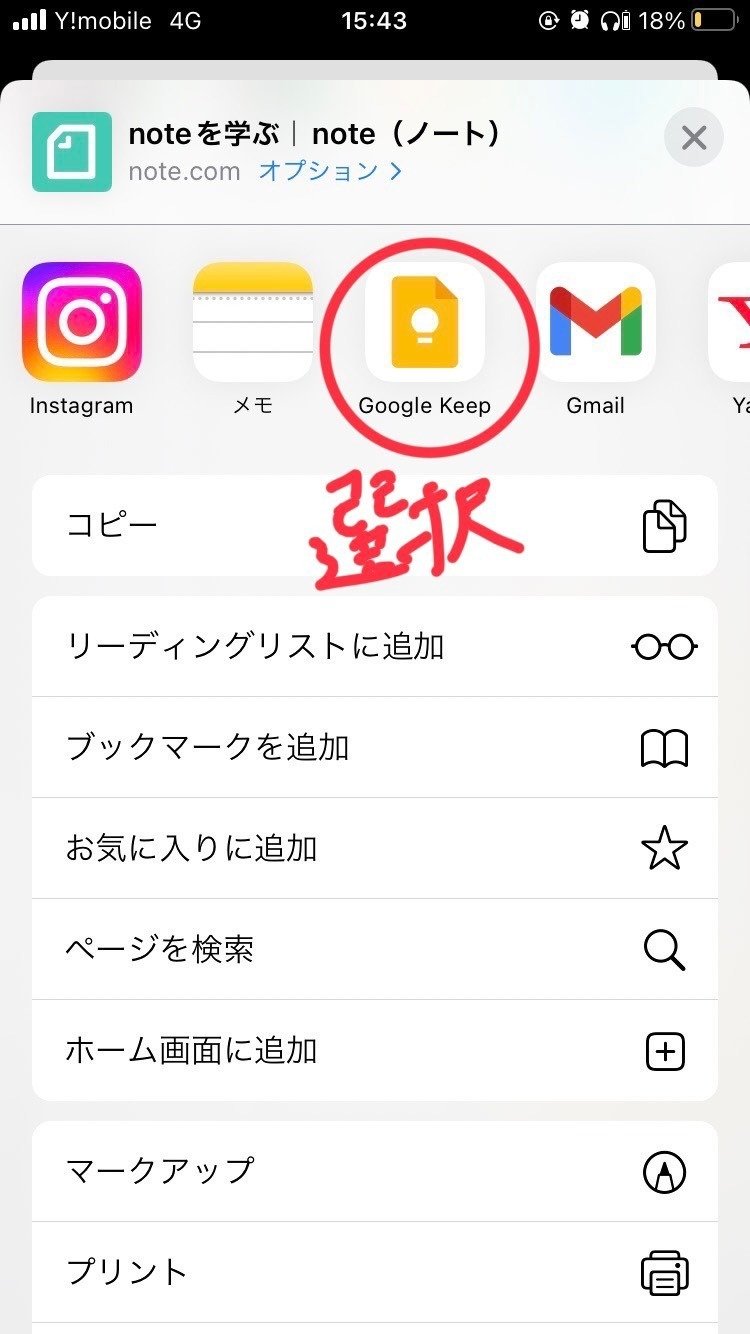Screen dimensions: 750x1334
Task: Share to the メモ app
Action: pos(253,322)
